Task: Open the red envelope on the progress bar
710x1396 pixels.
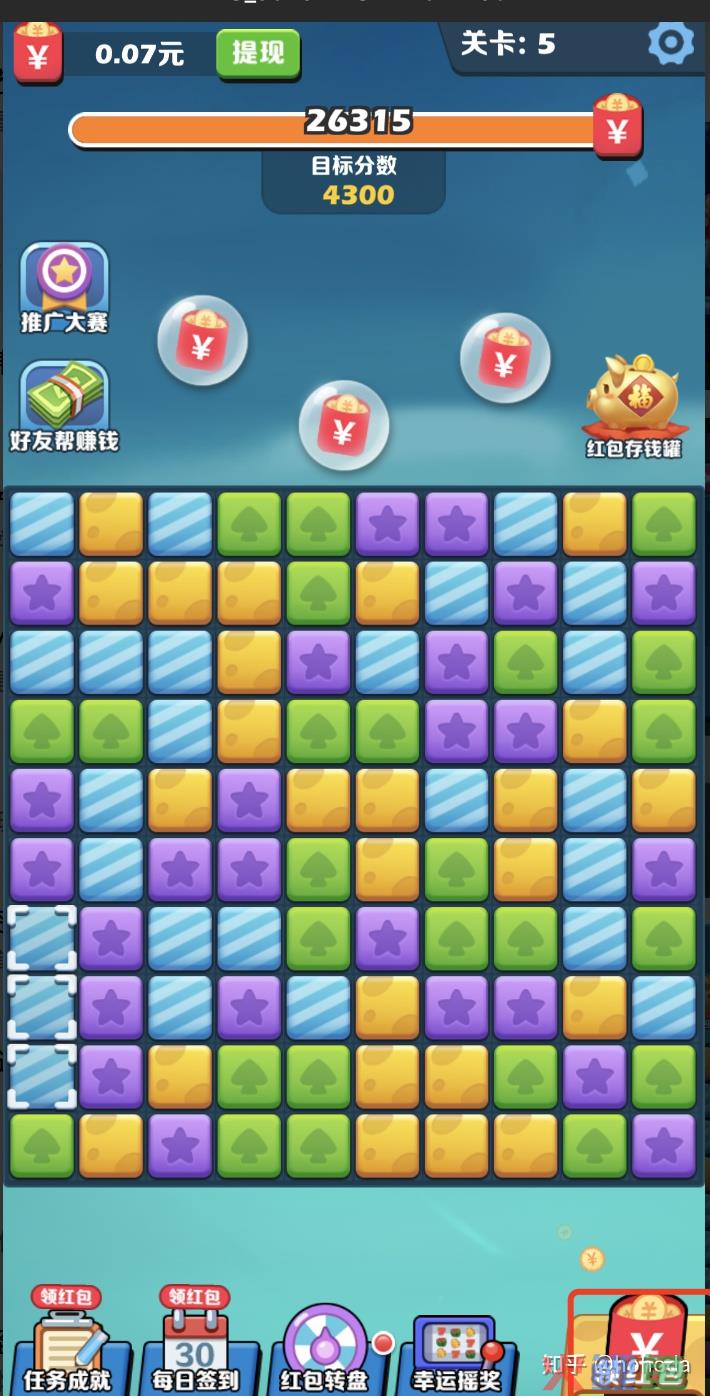Action: coord(618,126)
